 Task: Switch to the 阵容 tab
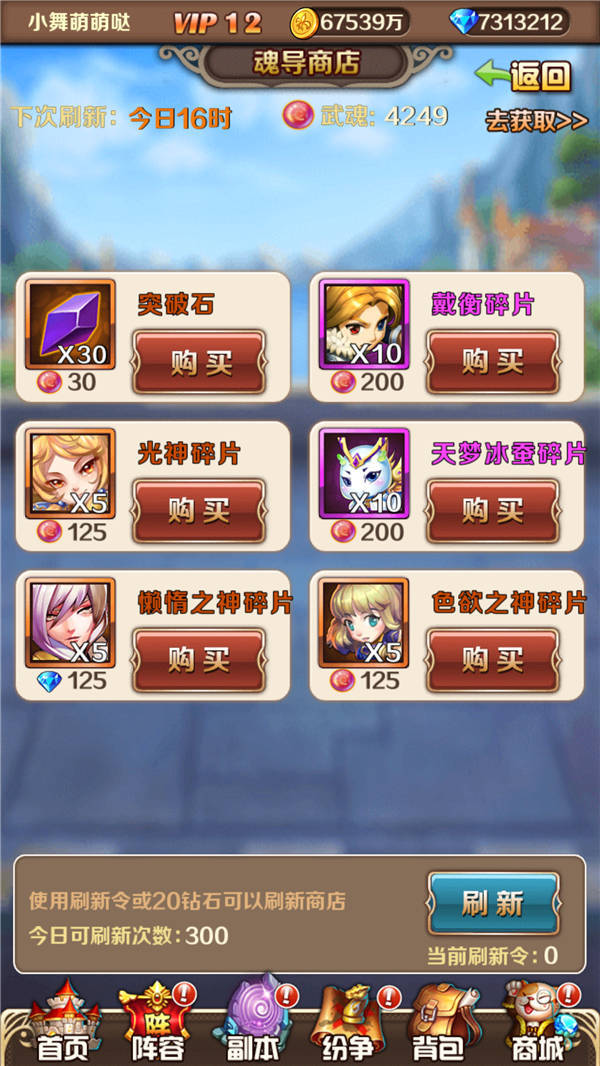(157, 1025)
